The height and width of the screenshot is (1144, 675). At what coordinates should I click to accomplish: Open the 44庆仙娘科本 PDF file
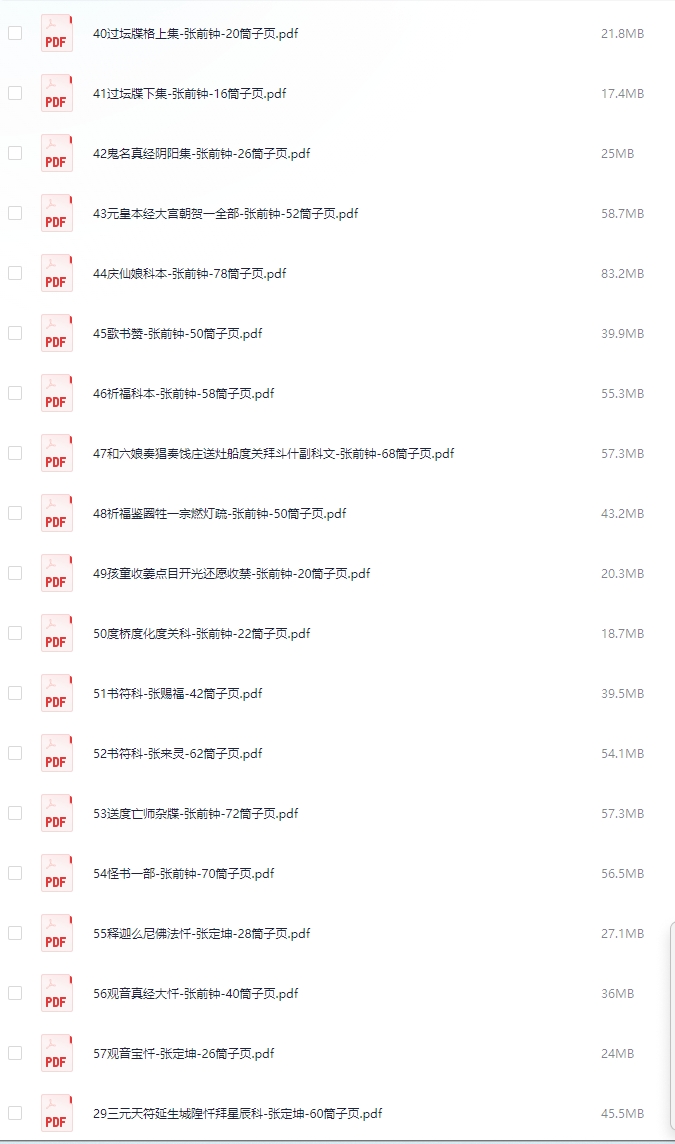[x=189, y=273]
